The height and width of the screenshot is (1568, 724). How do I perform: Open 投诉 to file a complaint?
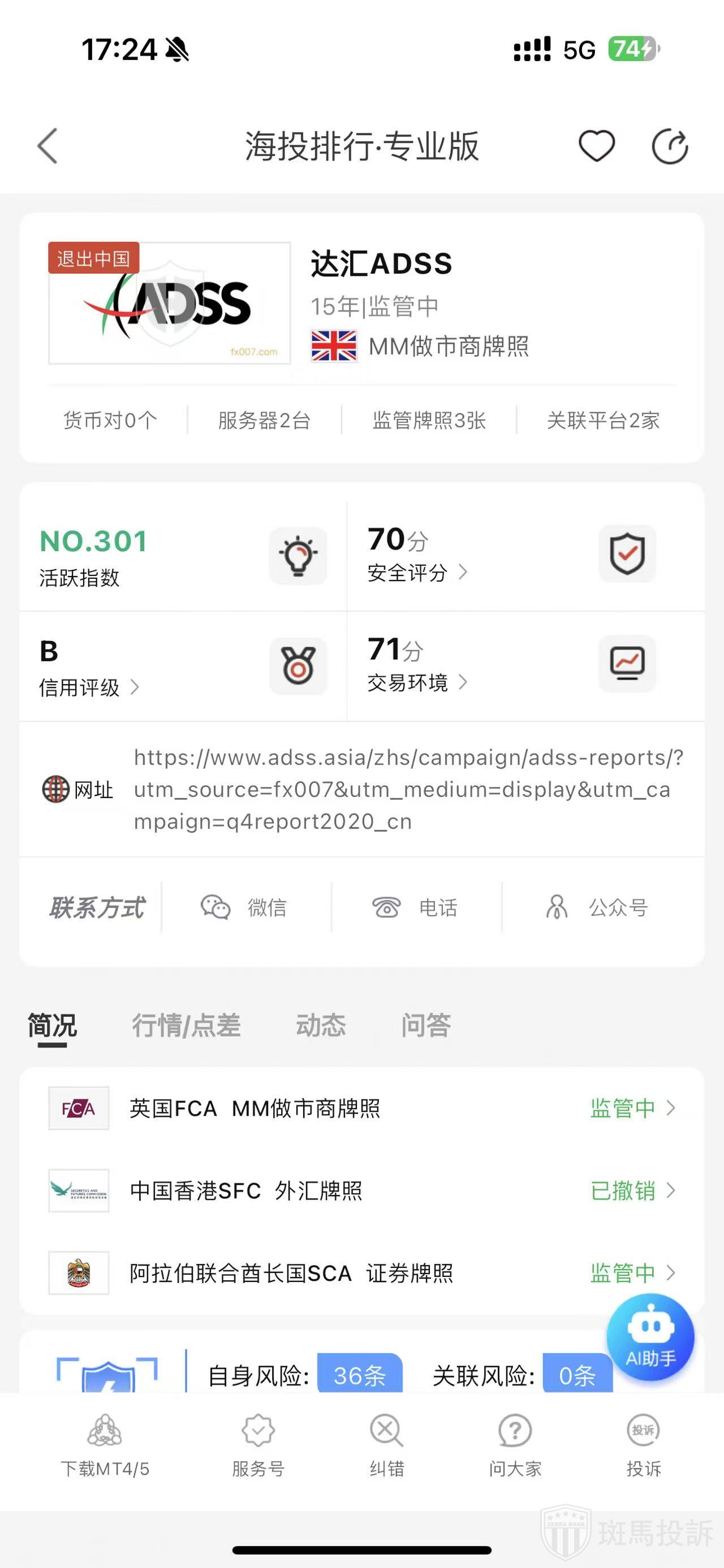click(643, 1446)
